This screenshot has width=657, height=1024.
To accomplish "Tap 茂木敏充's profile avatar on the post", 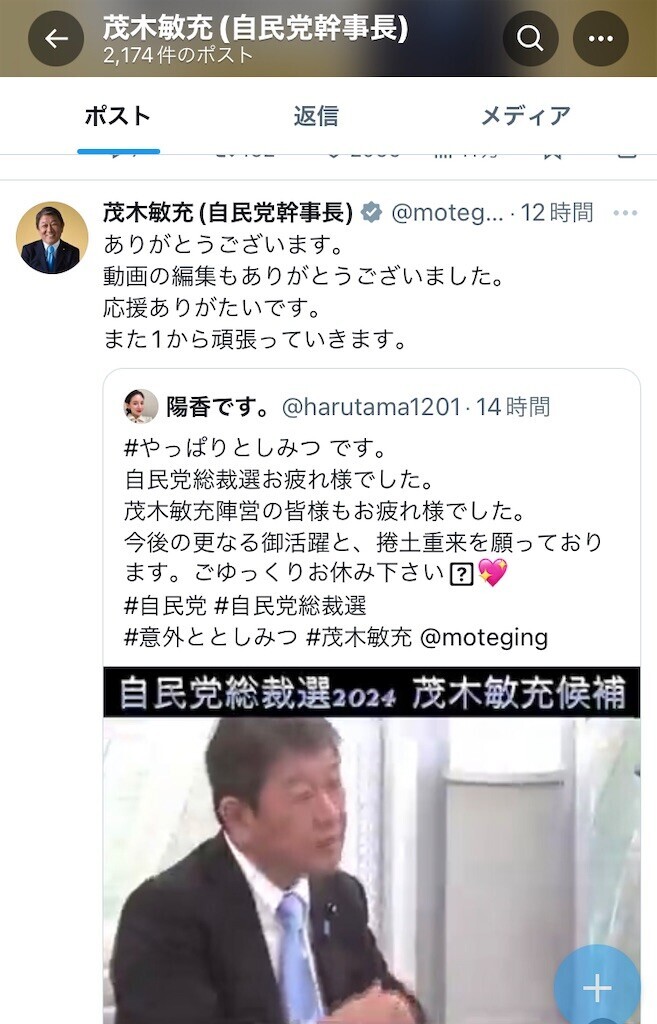I will point(48,243).
